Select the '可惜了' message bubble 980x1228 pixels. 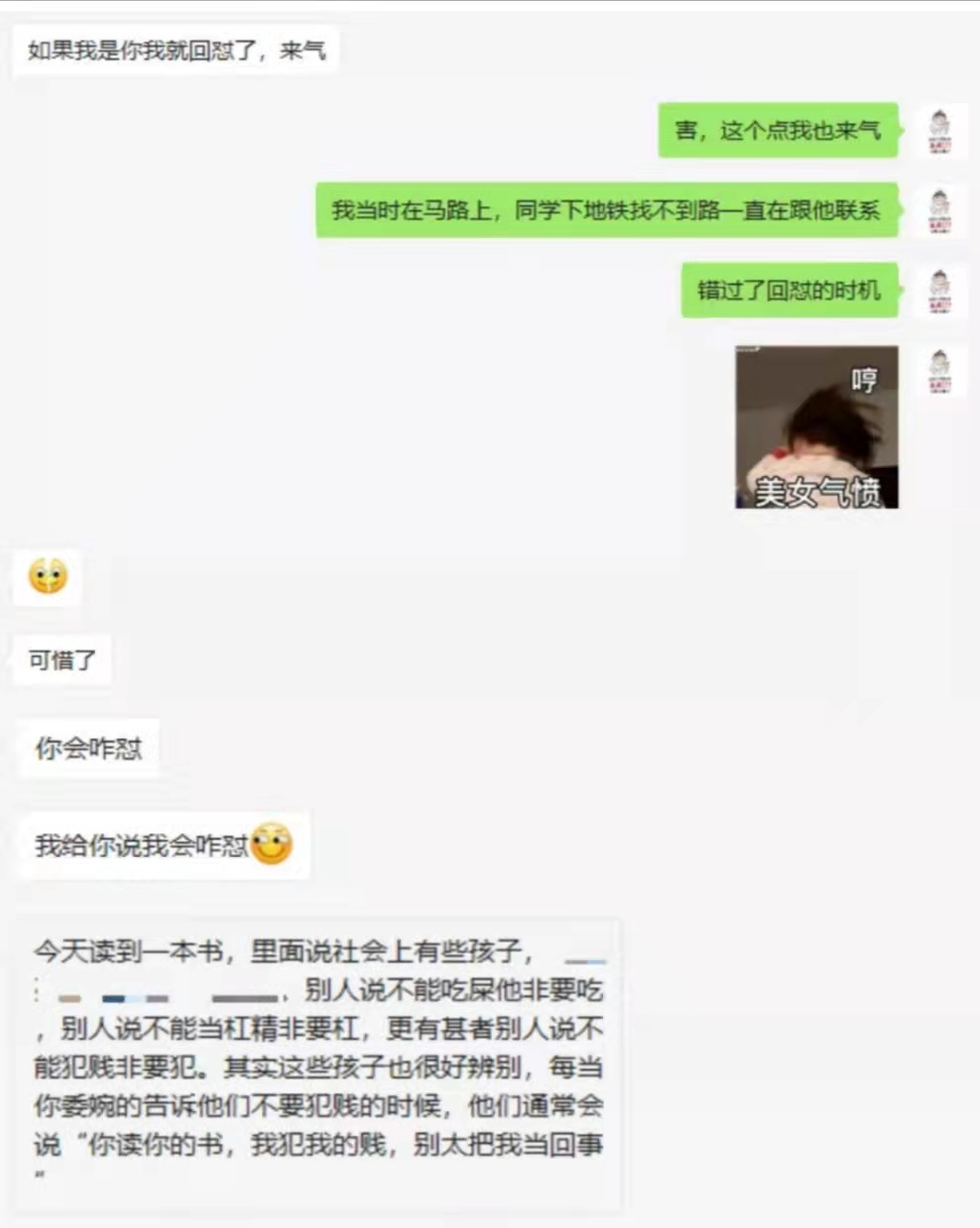[61, 659]
